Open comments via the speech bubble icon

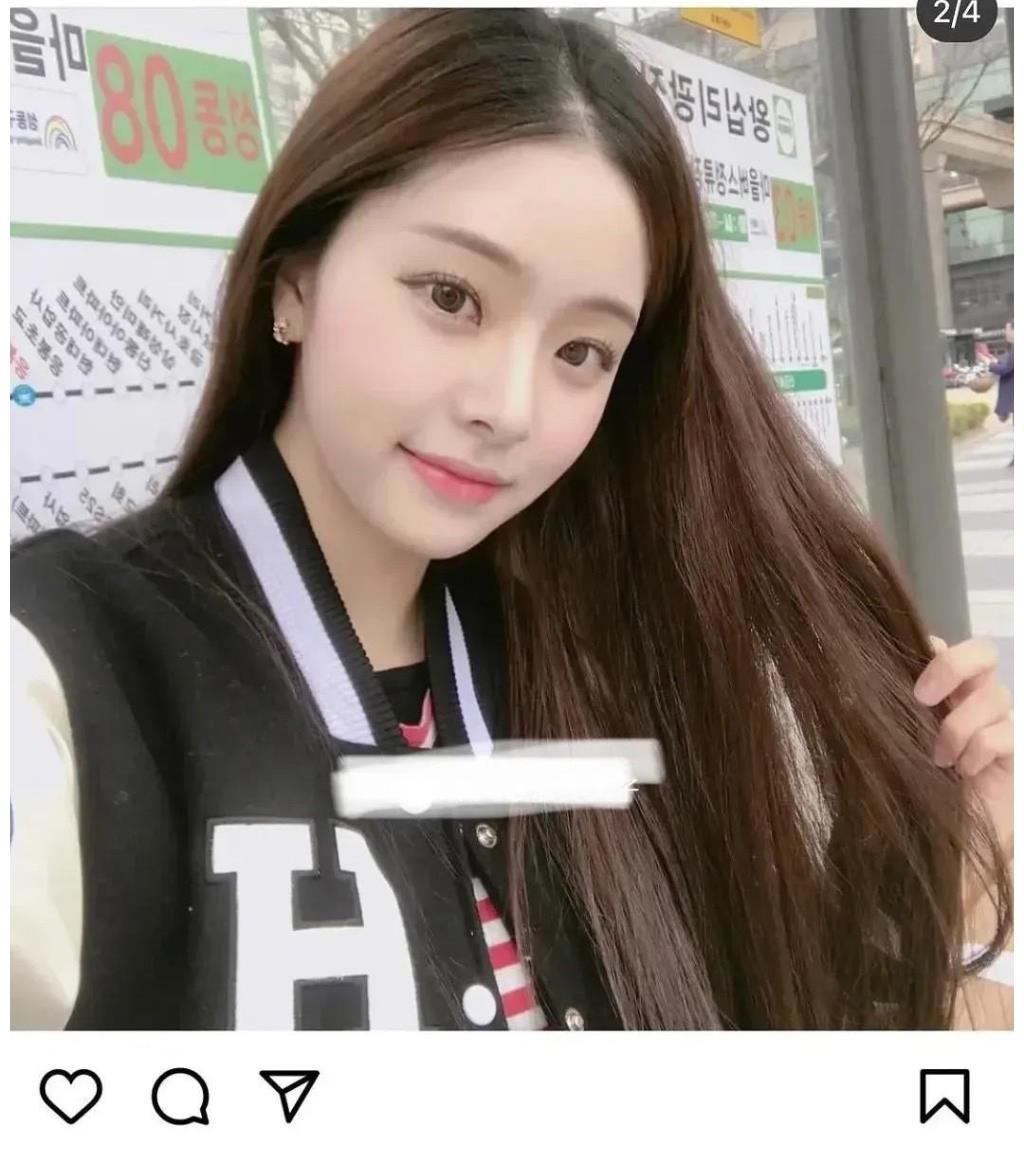(x=180, y=1095)
